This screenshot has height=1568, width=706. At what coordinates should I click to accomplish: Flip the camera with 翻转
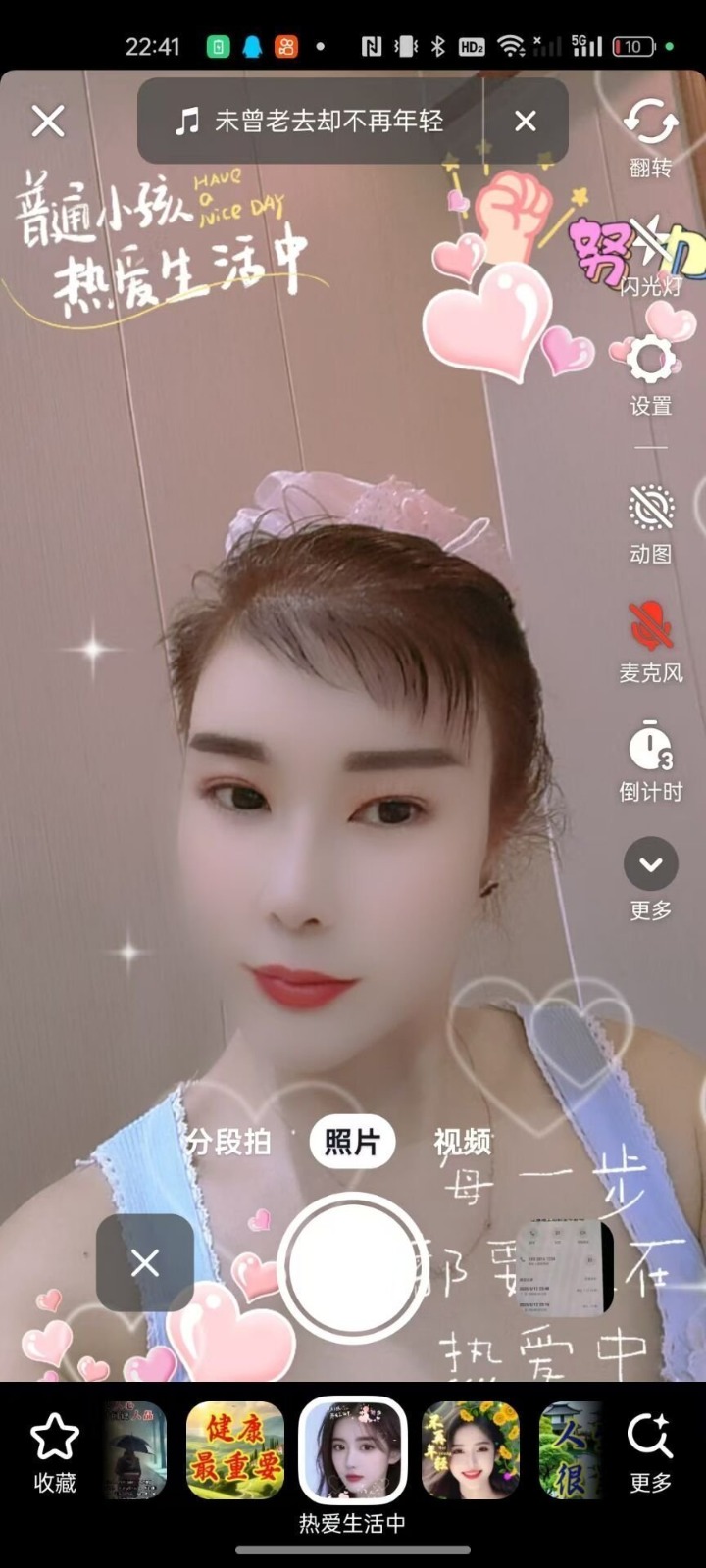(650, 136)
